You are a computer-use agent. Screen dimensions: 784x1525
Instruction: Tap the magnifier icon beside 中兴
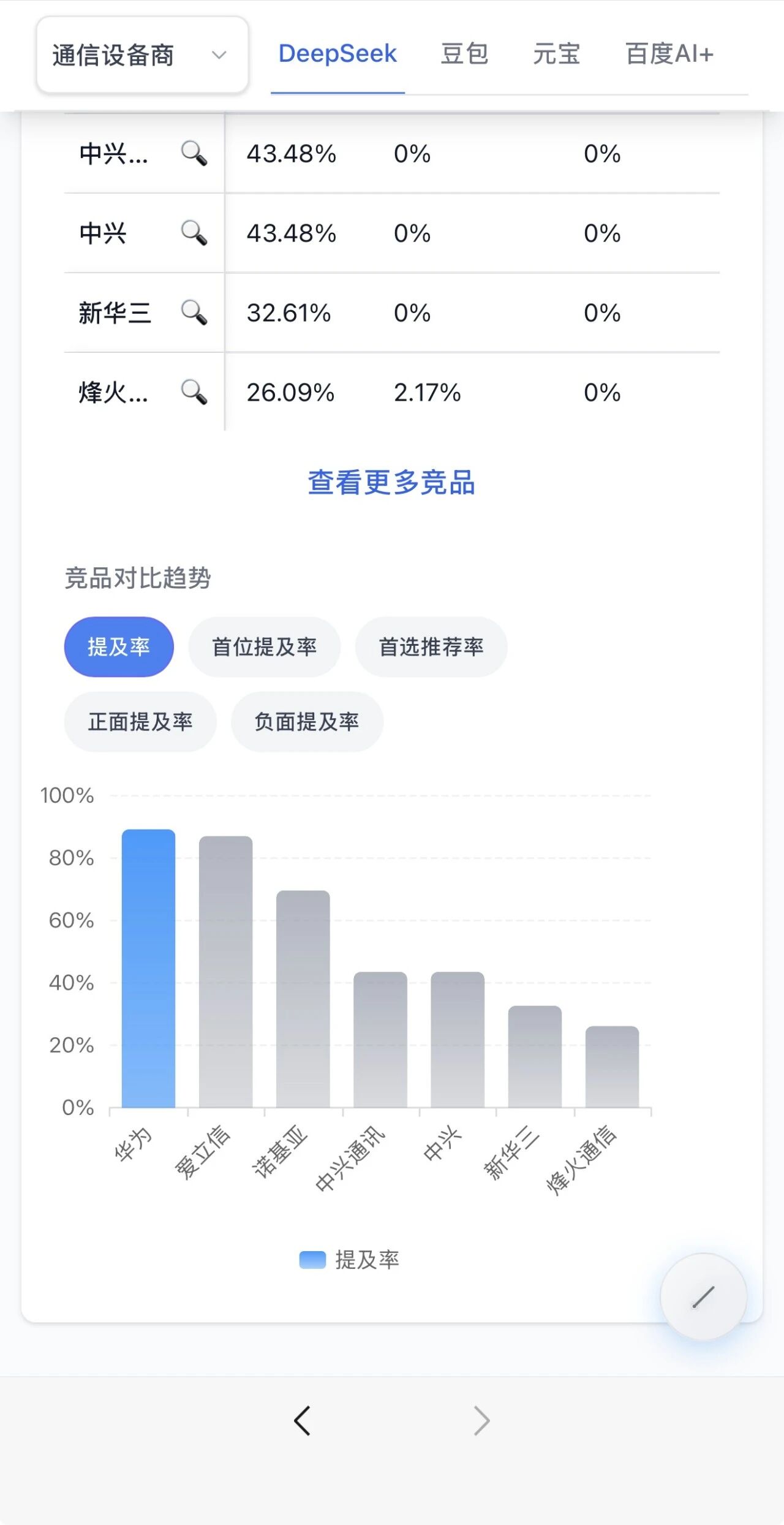[194, 233]
